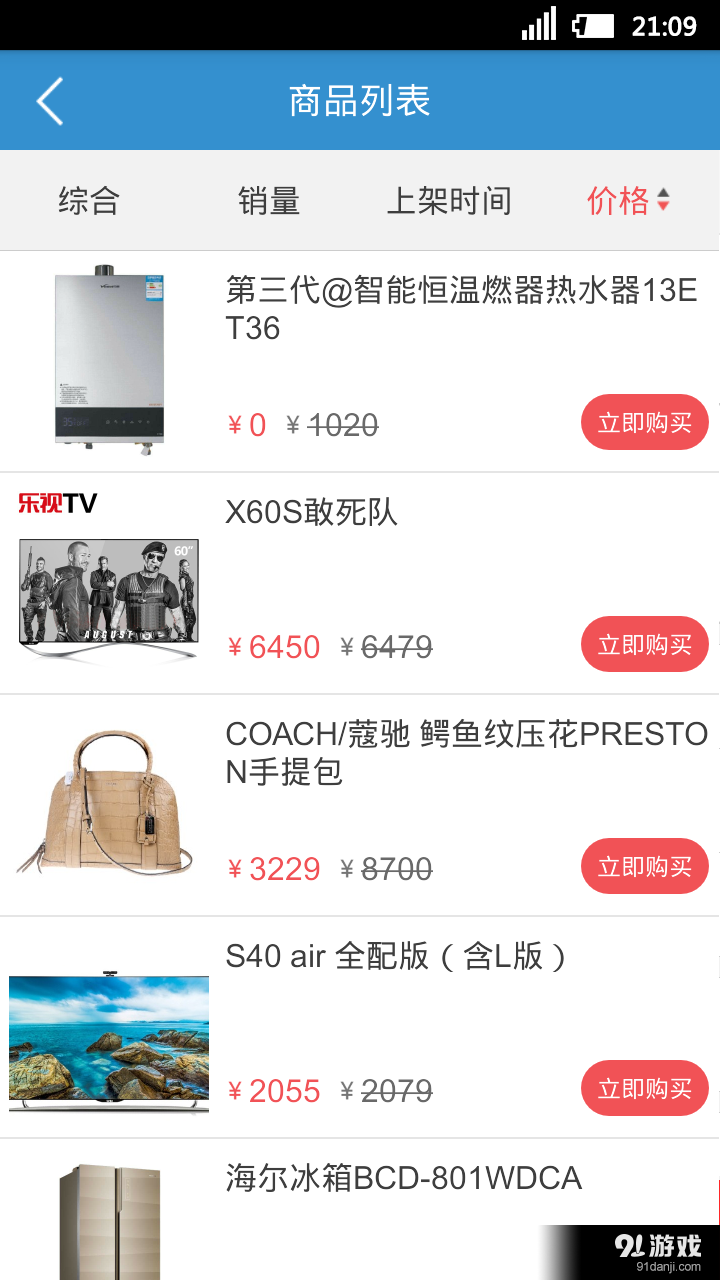Screen dimensions: 720x1280
Task: Click the 商品列表 title text
Action: click(x=358, y=100)
